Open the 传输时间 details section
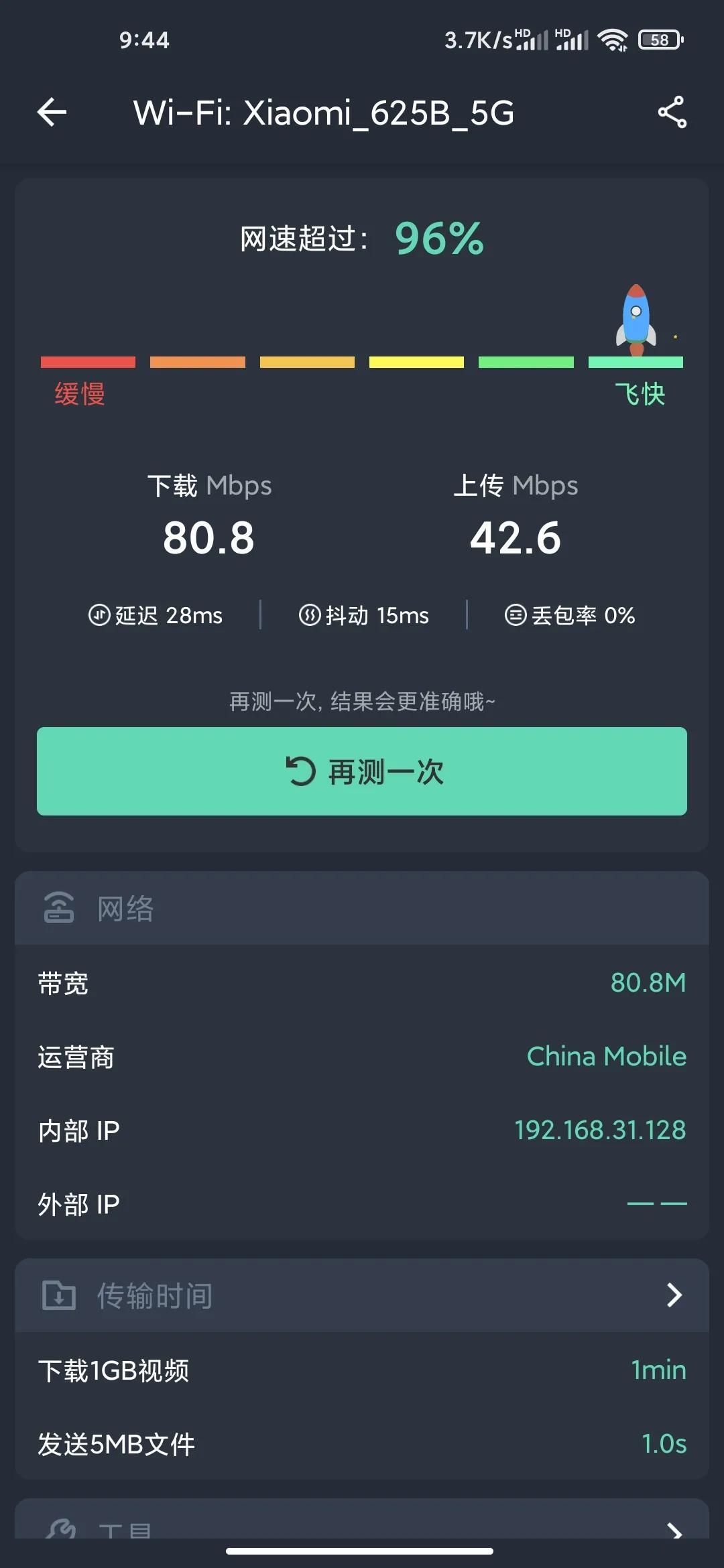Screen dimensions: 724x1568 [362, 1295]
